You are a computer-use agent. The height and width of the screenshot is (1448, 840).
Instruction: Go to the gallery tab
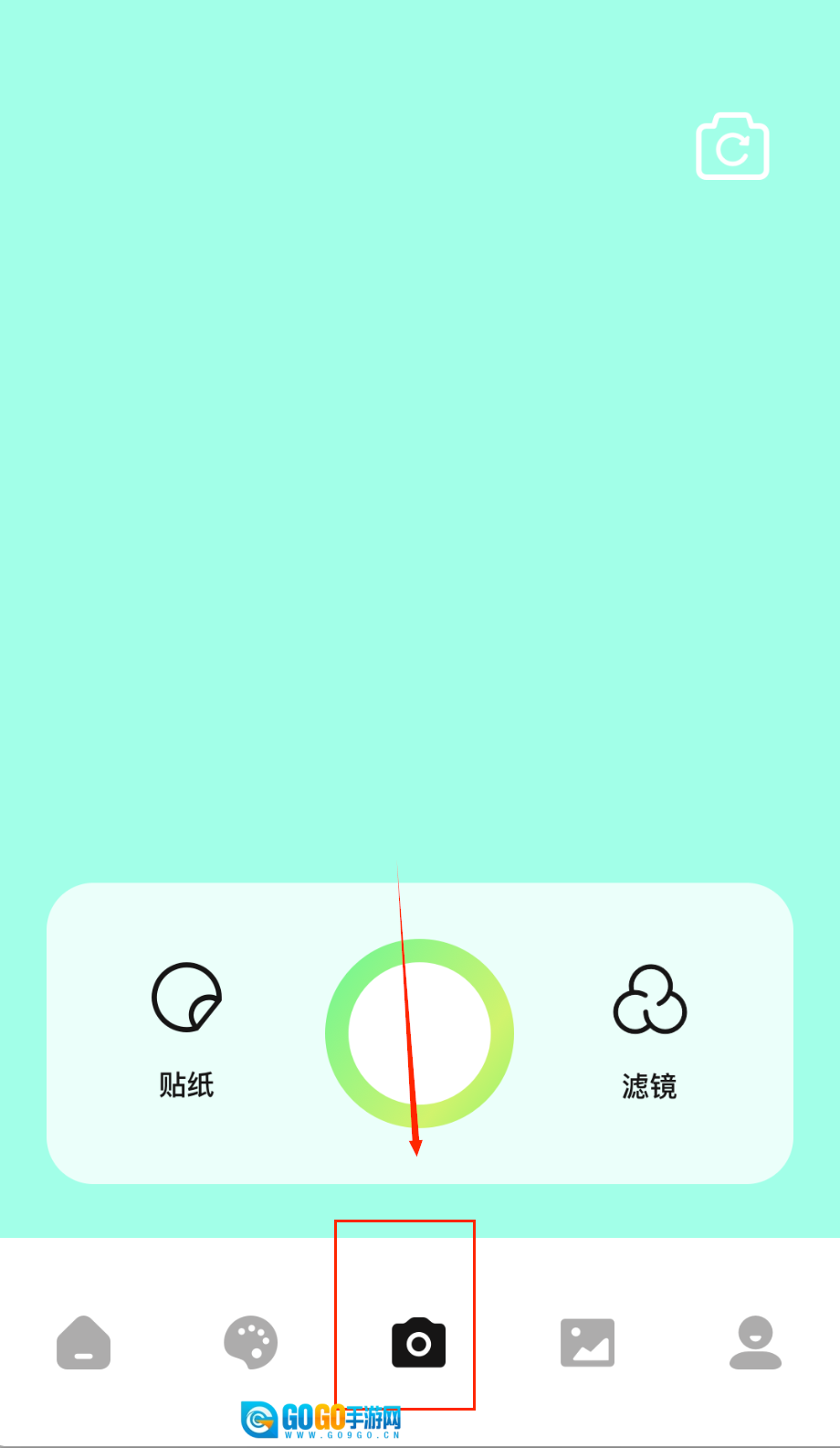(587, 1342)
